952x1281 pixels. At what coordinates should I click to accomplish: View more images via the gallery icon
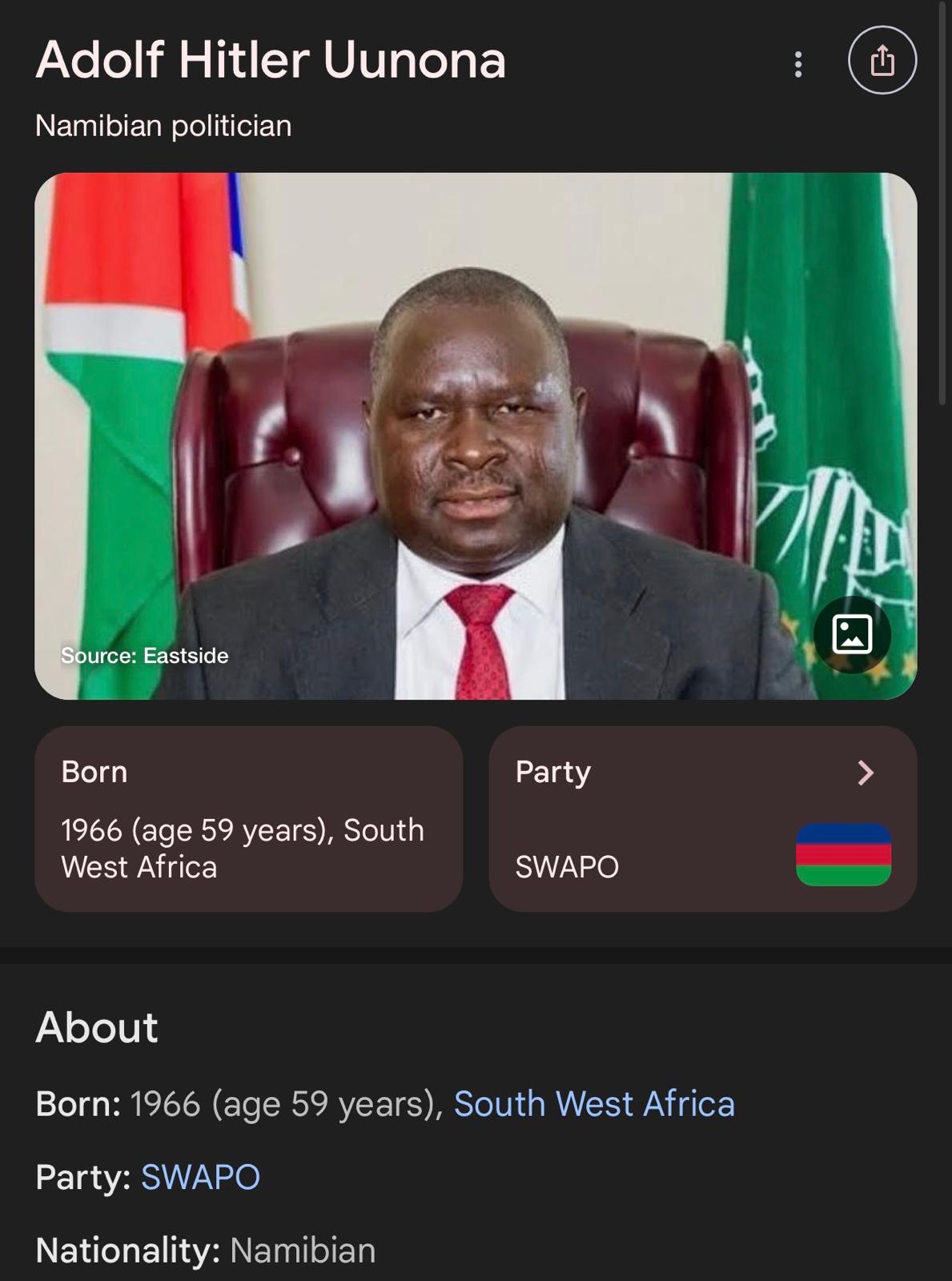tap(852, 635)
